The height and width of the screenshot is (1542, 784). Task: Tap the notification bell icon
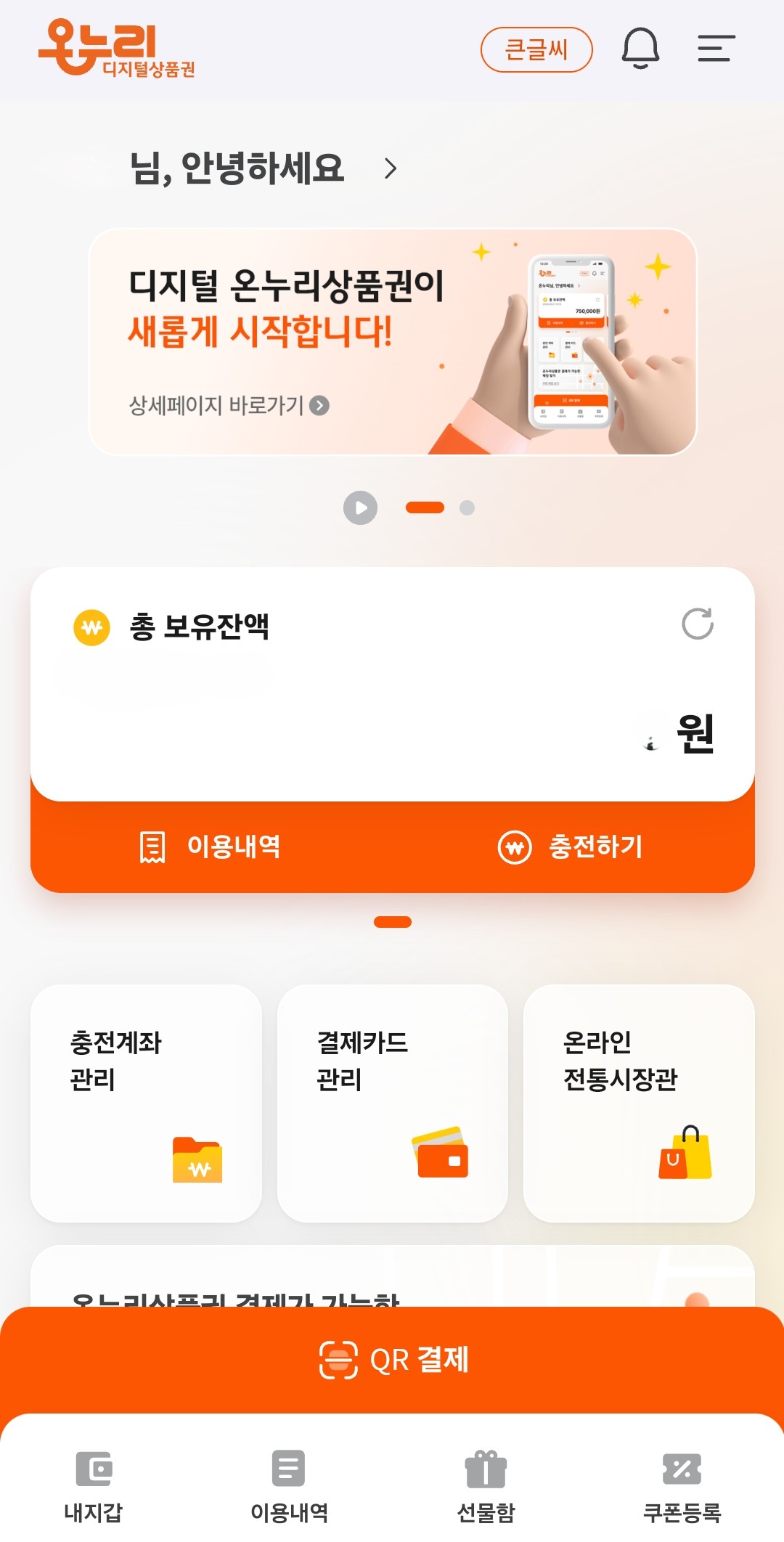pos(642,49)
